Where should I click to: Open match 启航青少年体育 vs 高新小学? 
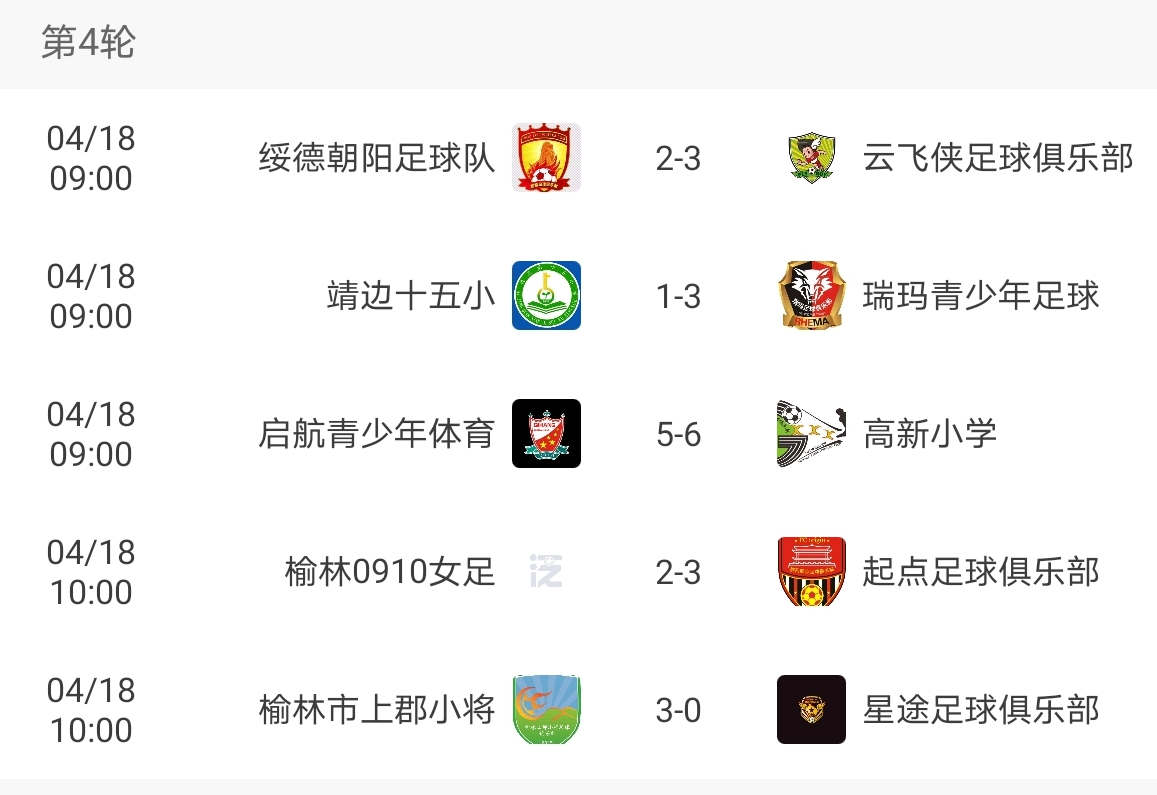point(678,434)
